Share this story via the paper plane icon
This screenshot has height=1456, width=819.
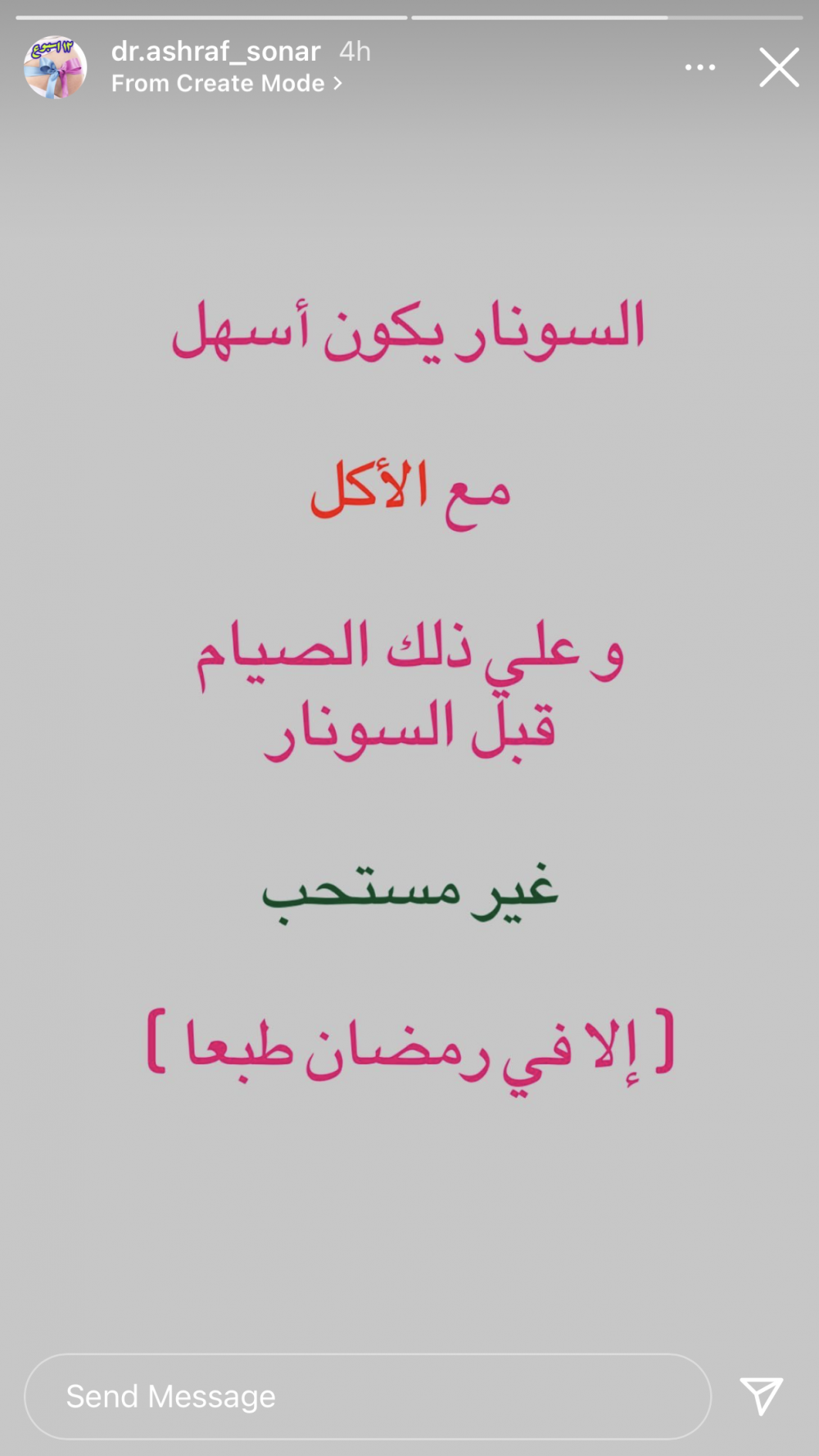(761, 1395)
